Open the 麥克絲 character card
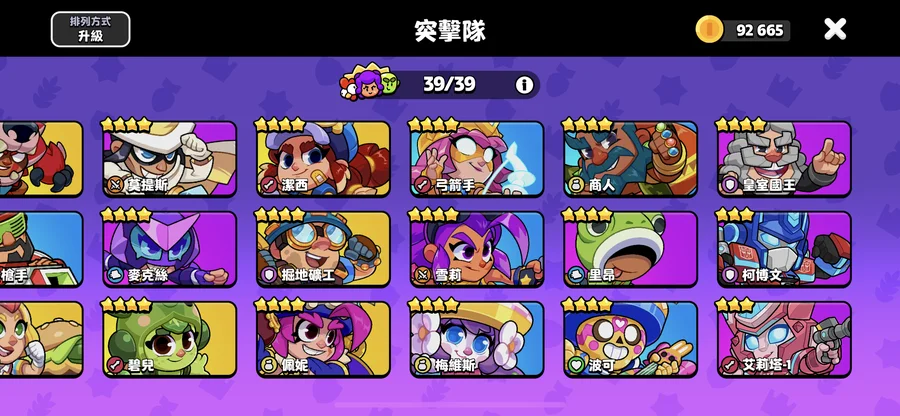The height and width of the screenshot is (416, 900). pos(169,248)
